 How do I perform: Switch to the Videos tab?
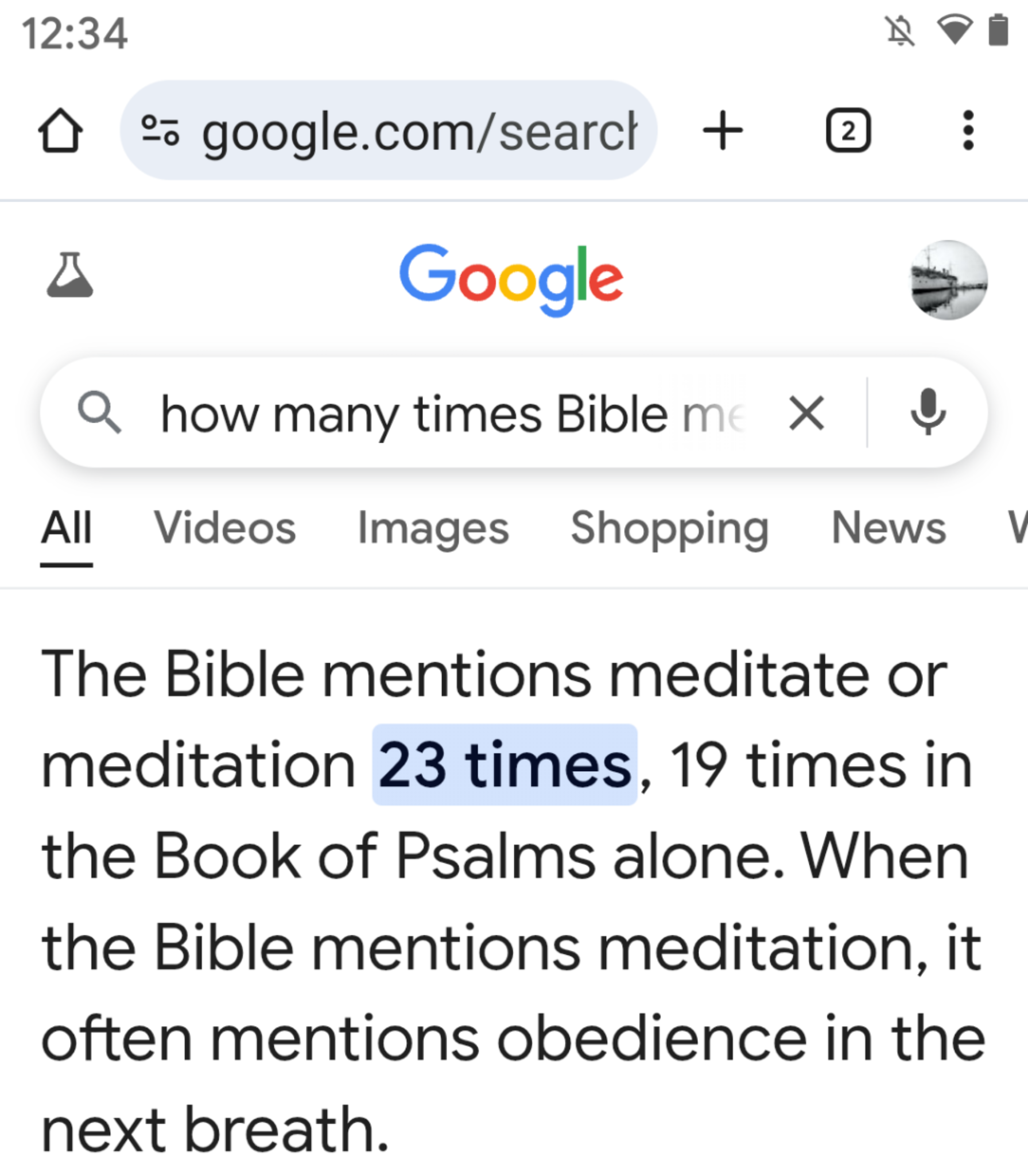[x=224, y=528]
